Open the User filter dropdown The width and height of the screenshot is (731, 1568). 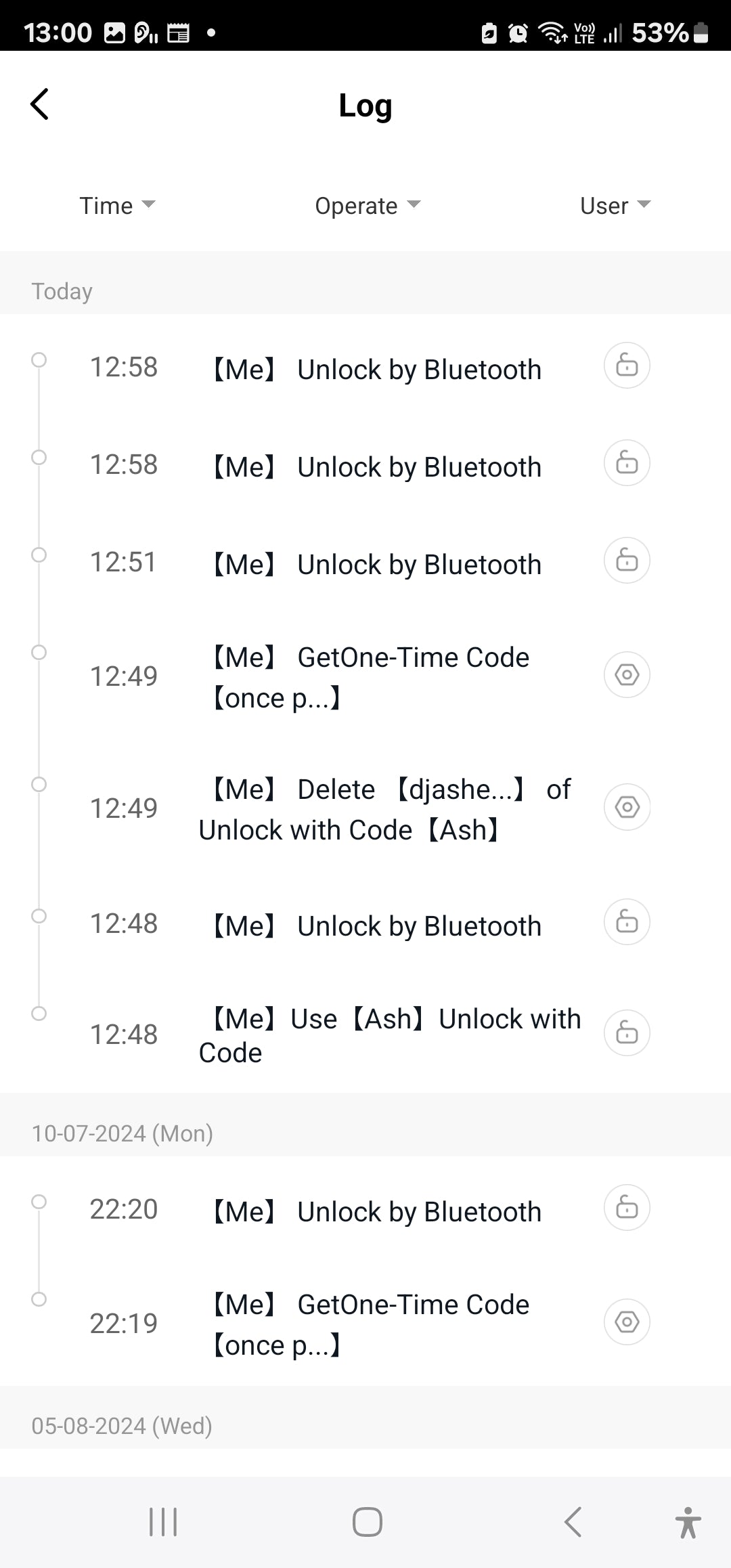pos(615,205)
